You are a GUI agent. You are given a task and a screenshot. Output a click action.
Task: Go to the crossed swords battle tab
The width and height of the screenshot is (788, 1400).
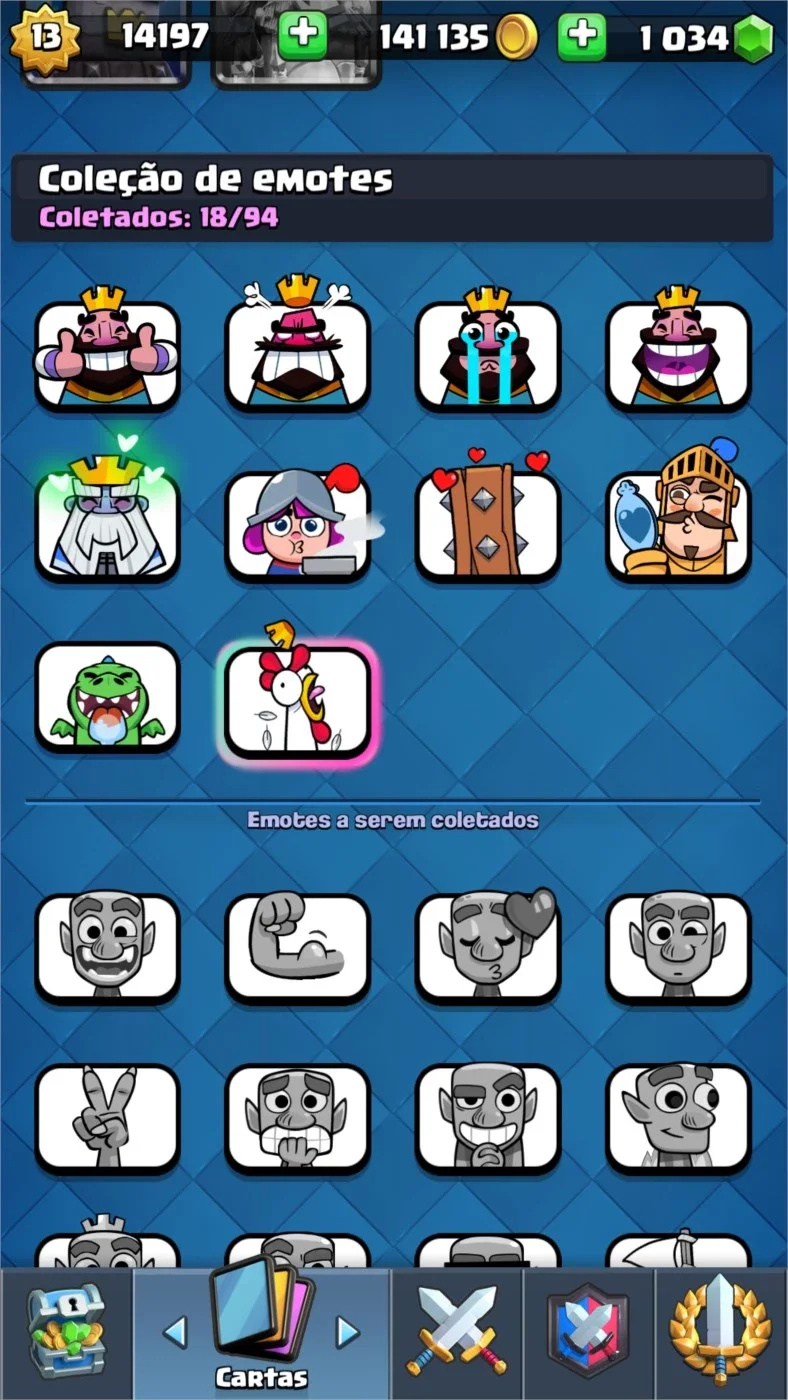click(x=456, y=1334)
